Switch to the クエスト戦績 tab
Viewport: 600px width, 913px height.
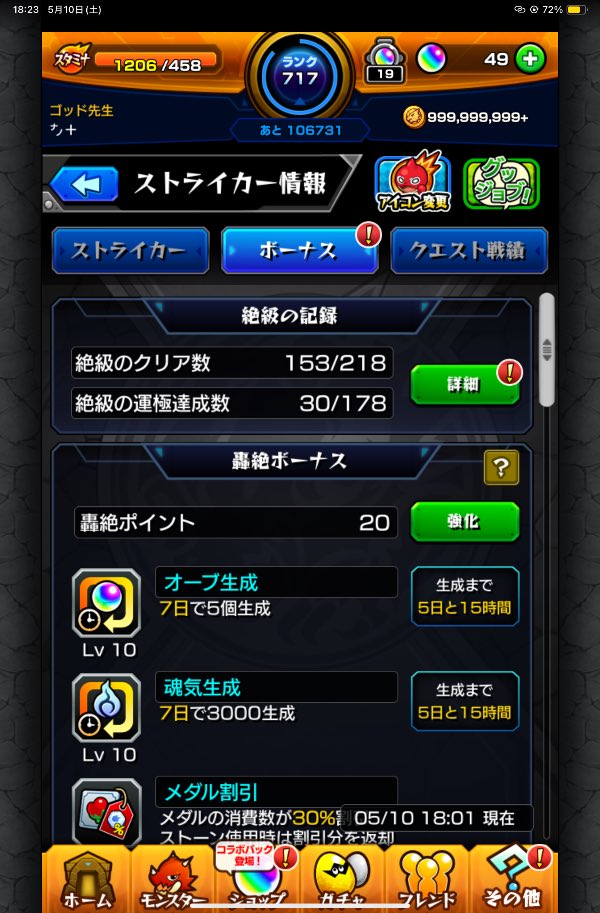[x=469, y=250]
